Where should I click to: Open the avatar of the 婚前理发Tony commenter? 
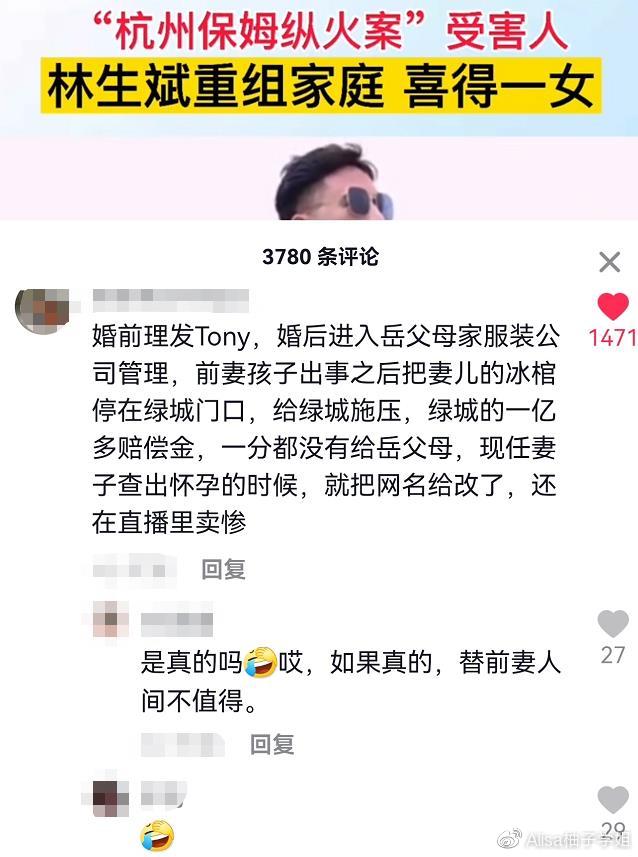[x=42, y=309]
